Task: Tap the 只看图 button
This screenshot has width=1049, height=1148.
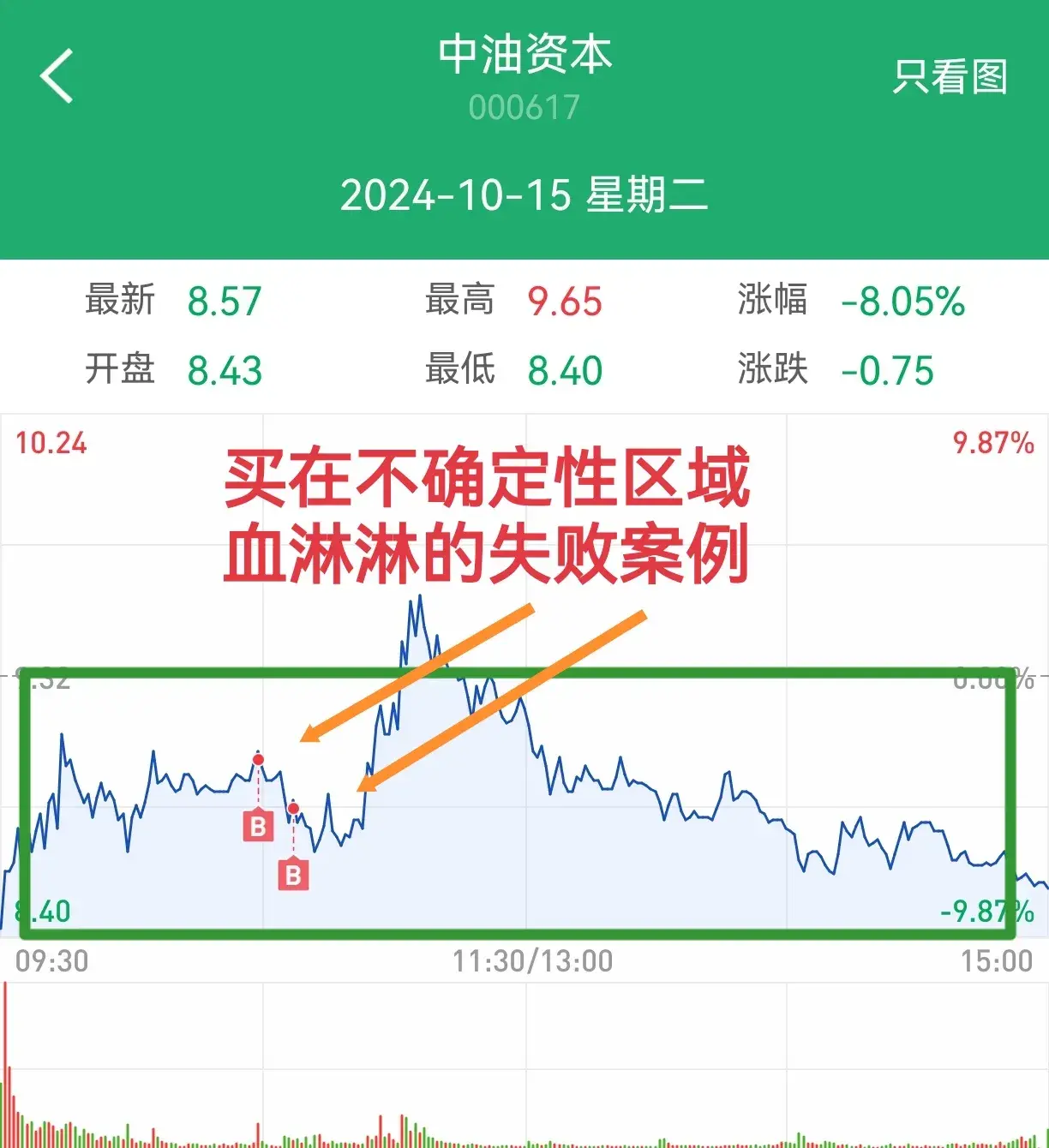Action: click(x=950, y=77)
